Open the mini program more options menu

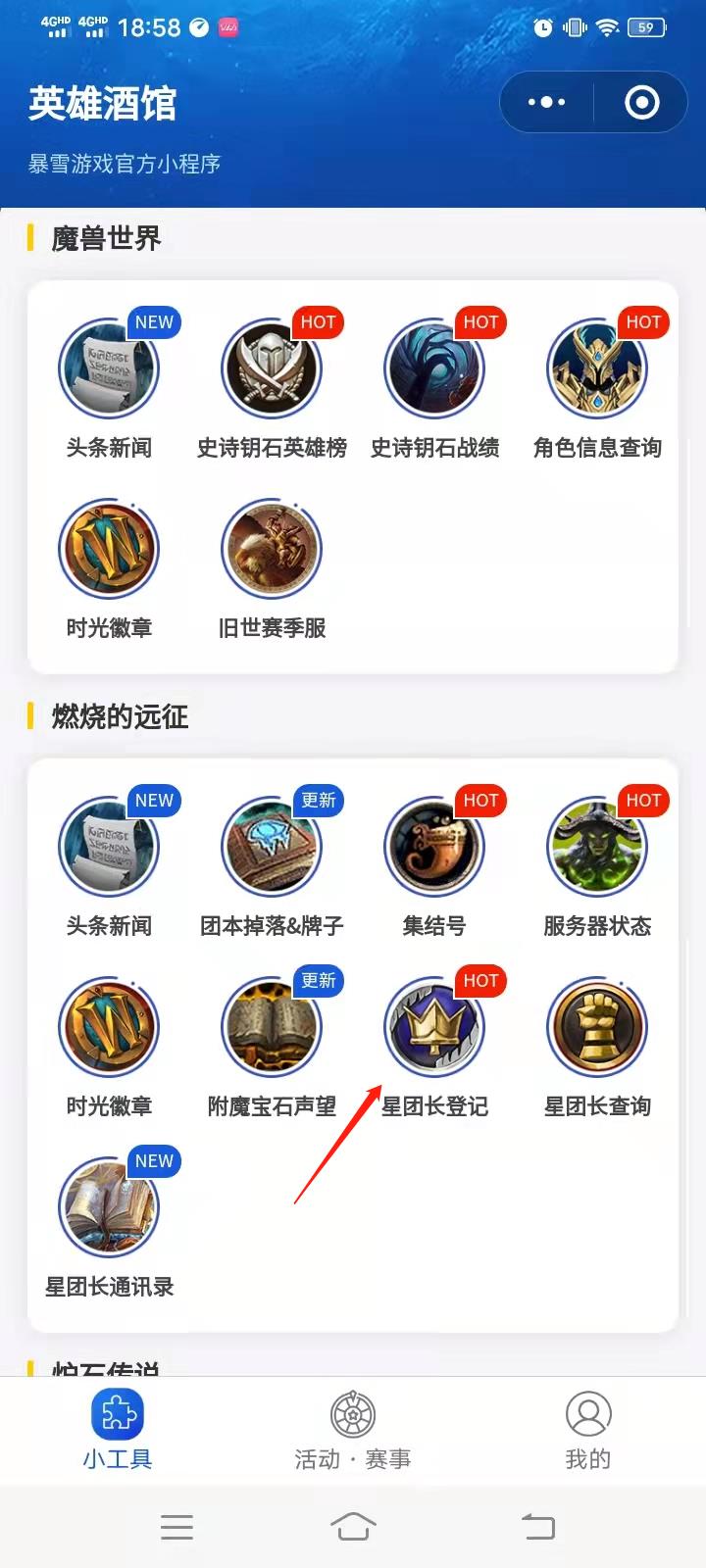546,102
